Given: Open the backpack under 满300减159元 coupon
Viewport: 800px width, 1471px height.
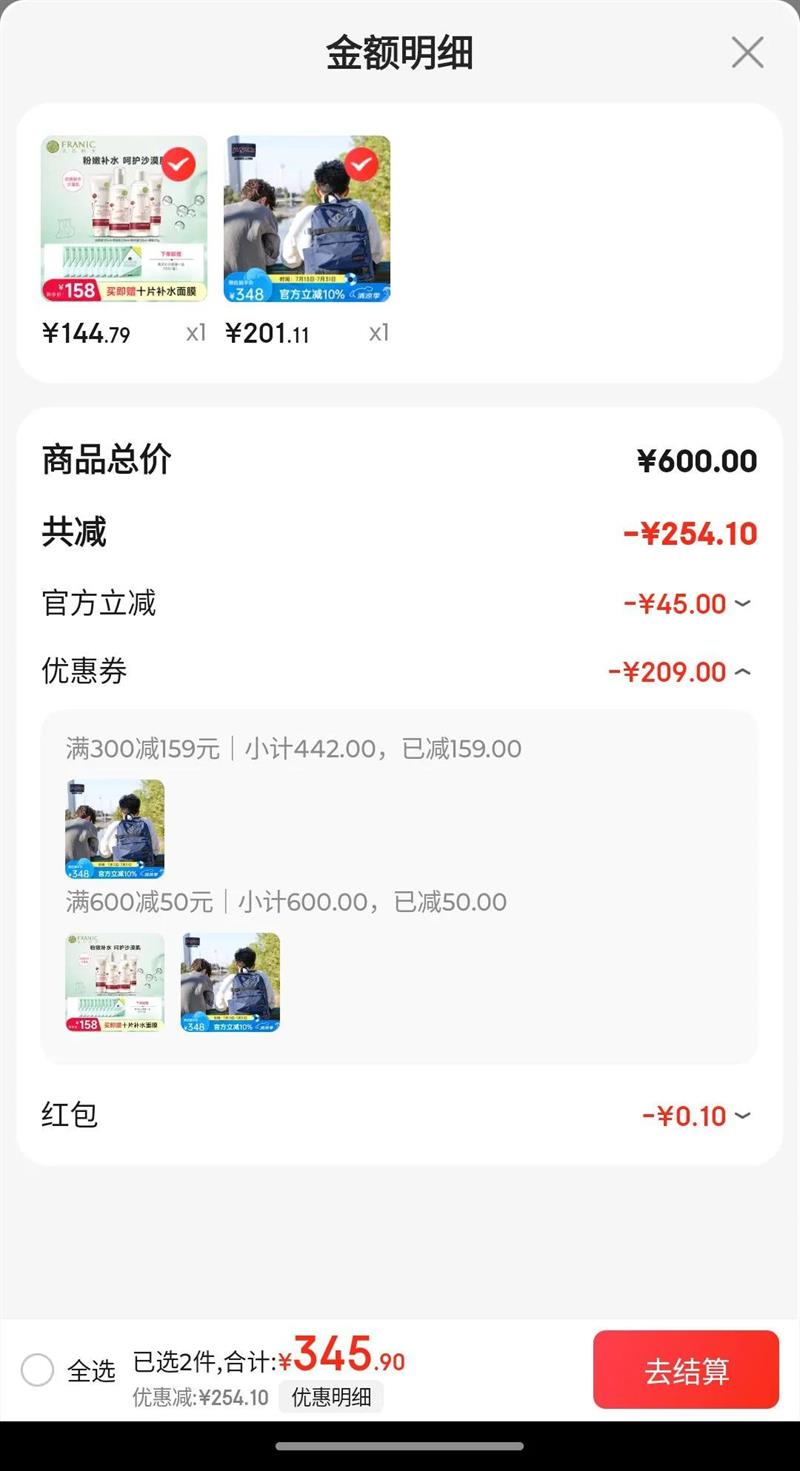Looking at the screenshot, I should point(115,829).
